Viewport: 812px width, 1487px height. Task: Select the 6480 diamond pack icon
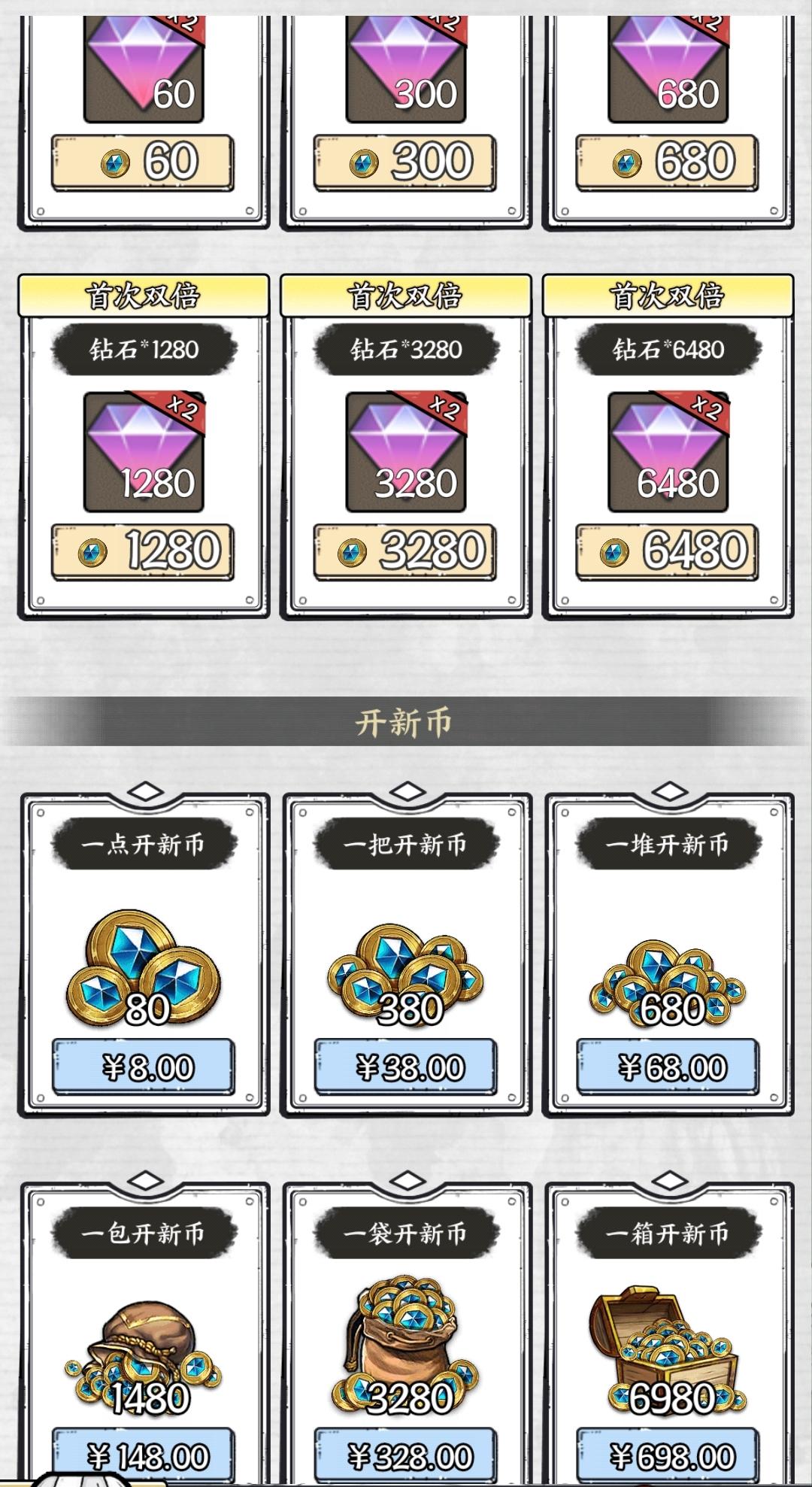[668, 444]
